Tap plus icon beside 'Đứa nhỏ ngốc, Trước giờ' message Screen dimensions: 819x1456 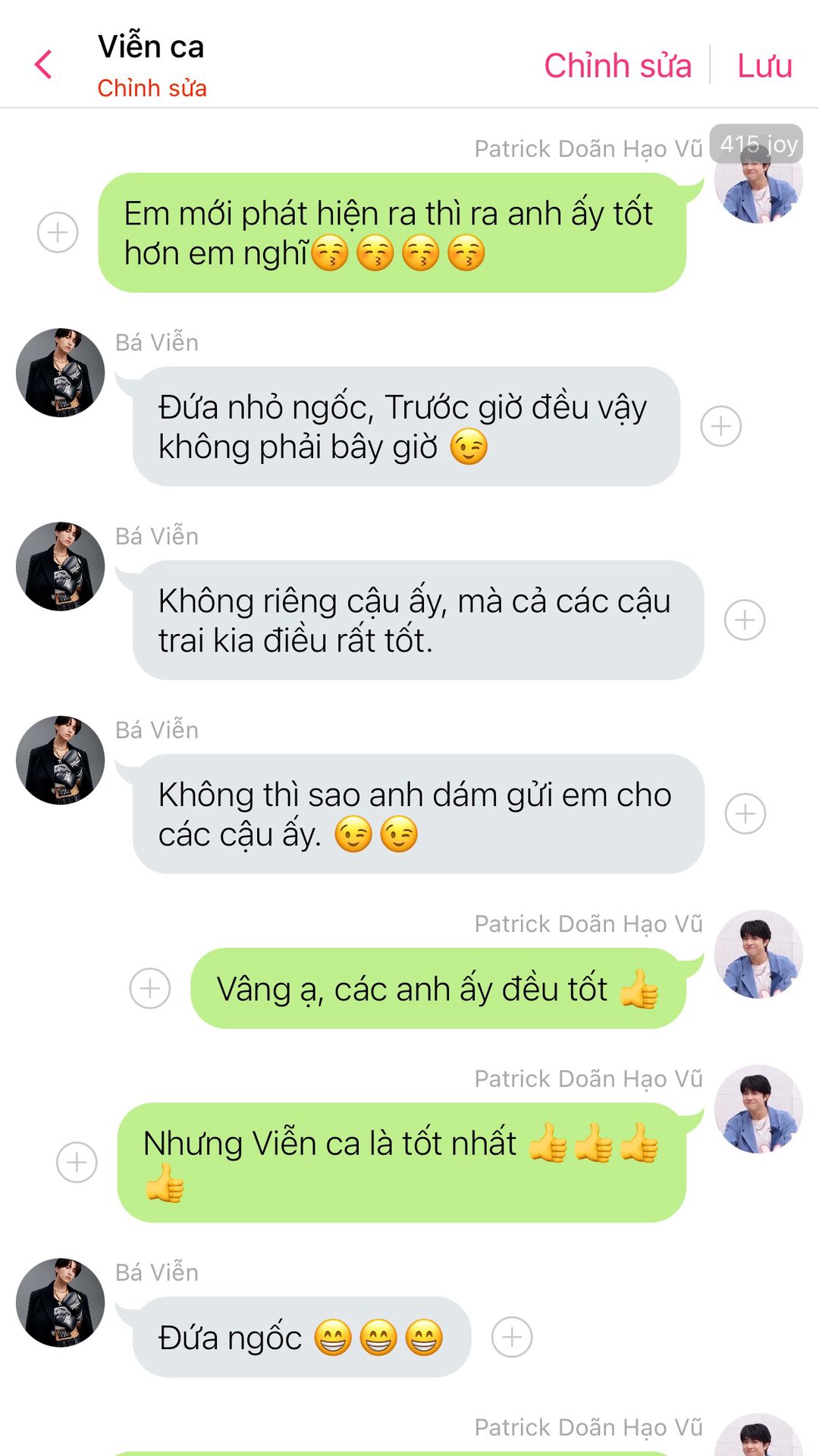pos(720,426)
